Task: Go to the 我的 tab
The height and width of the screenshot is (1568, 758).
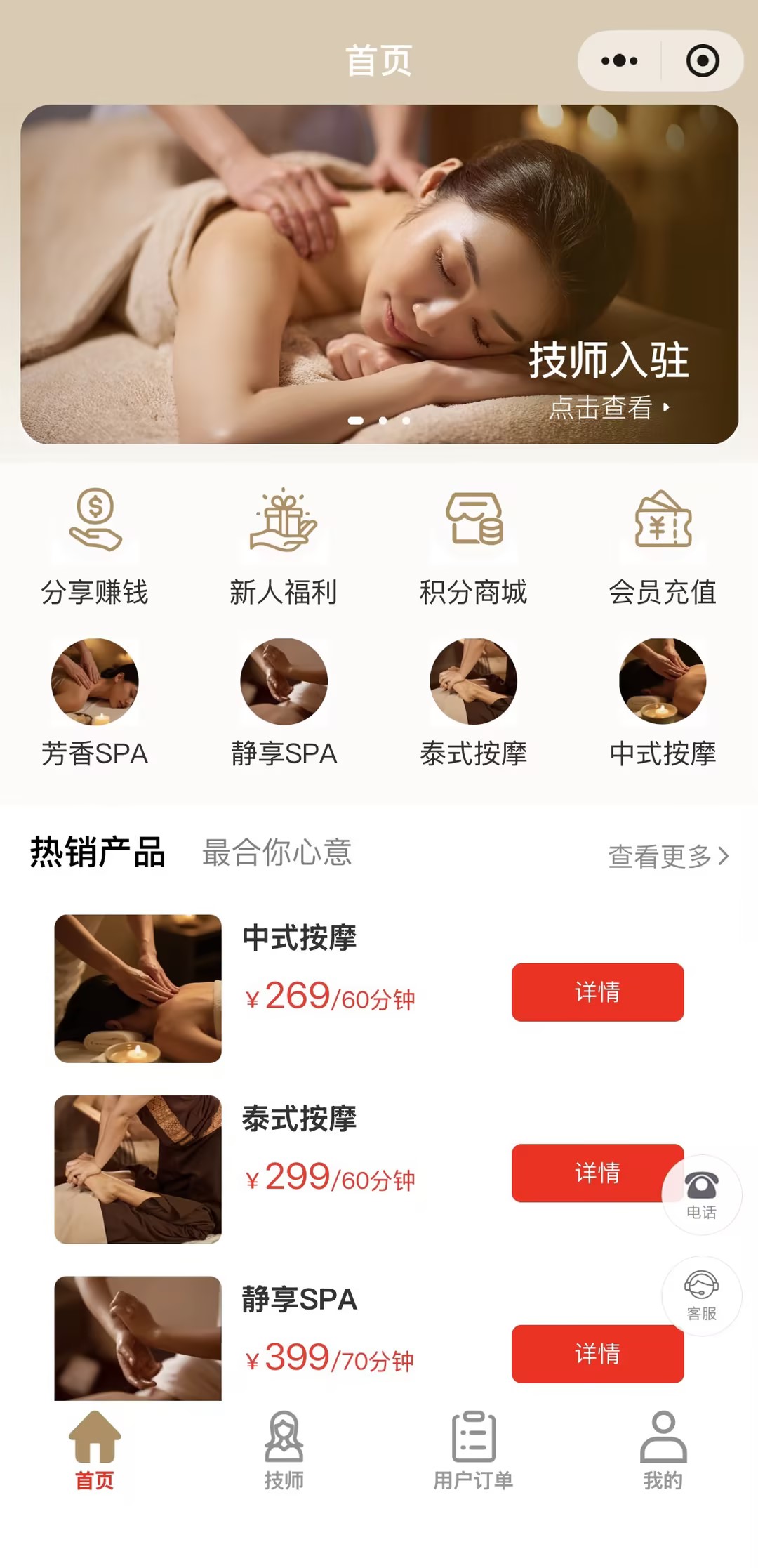Action: [x=663, y=1450]
